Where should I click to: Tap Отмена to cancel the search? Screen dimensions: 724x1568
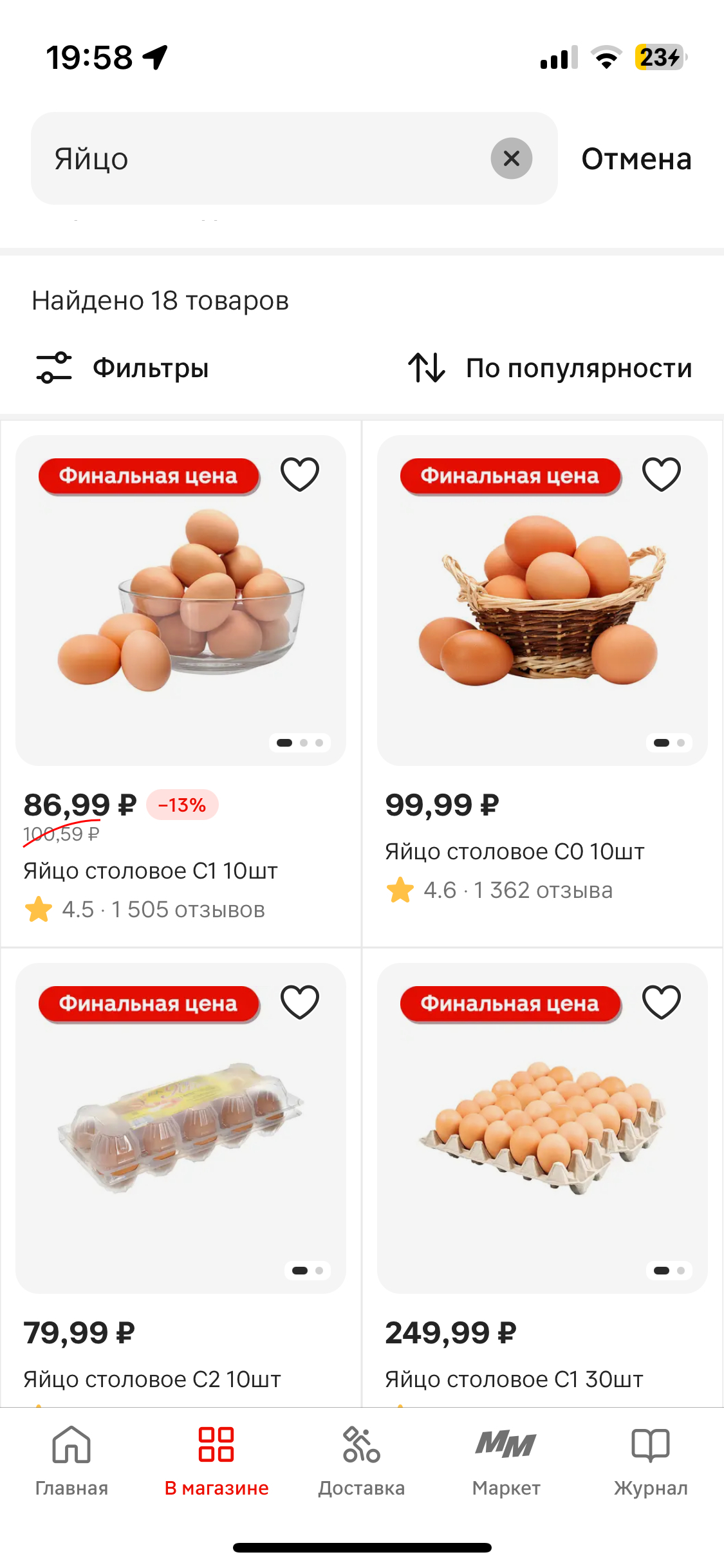coord(636,159)
